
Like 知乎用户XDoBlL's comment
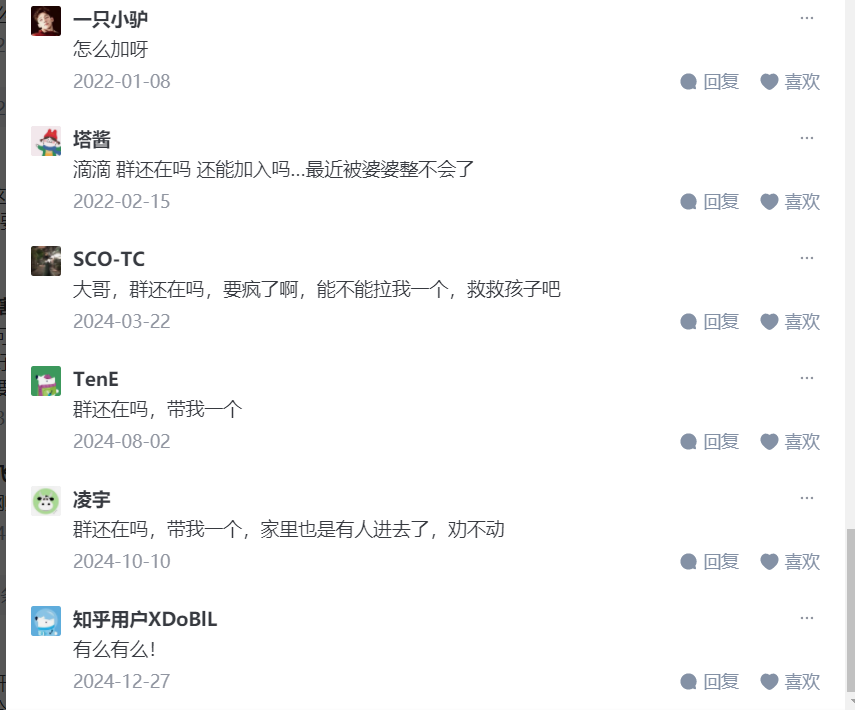790,682
